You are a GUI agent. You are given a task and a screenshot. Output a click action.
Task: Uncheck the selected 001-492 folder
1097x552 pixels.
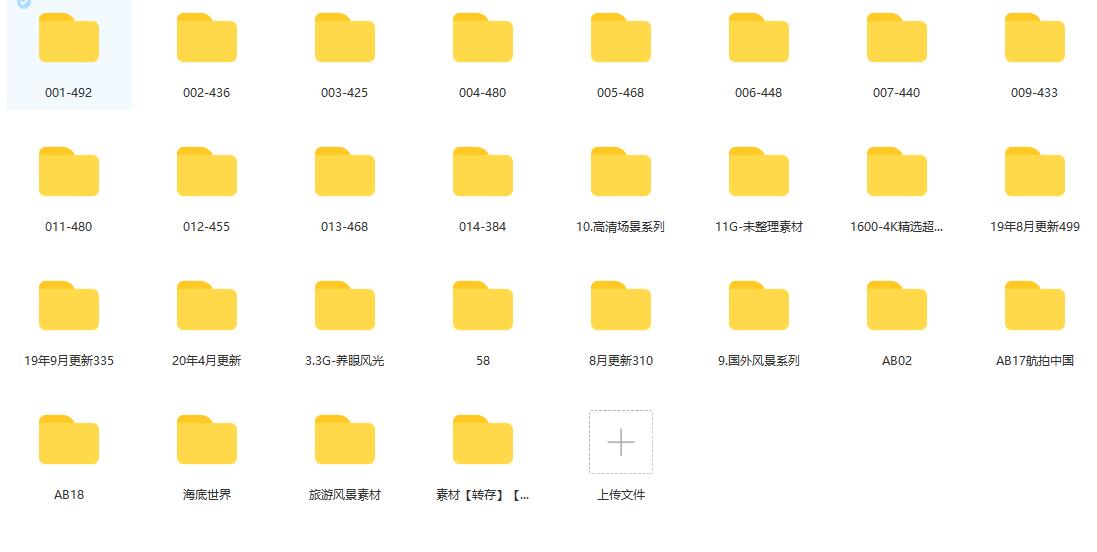[24, 4]
